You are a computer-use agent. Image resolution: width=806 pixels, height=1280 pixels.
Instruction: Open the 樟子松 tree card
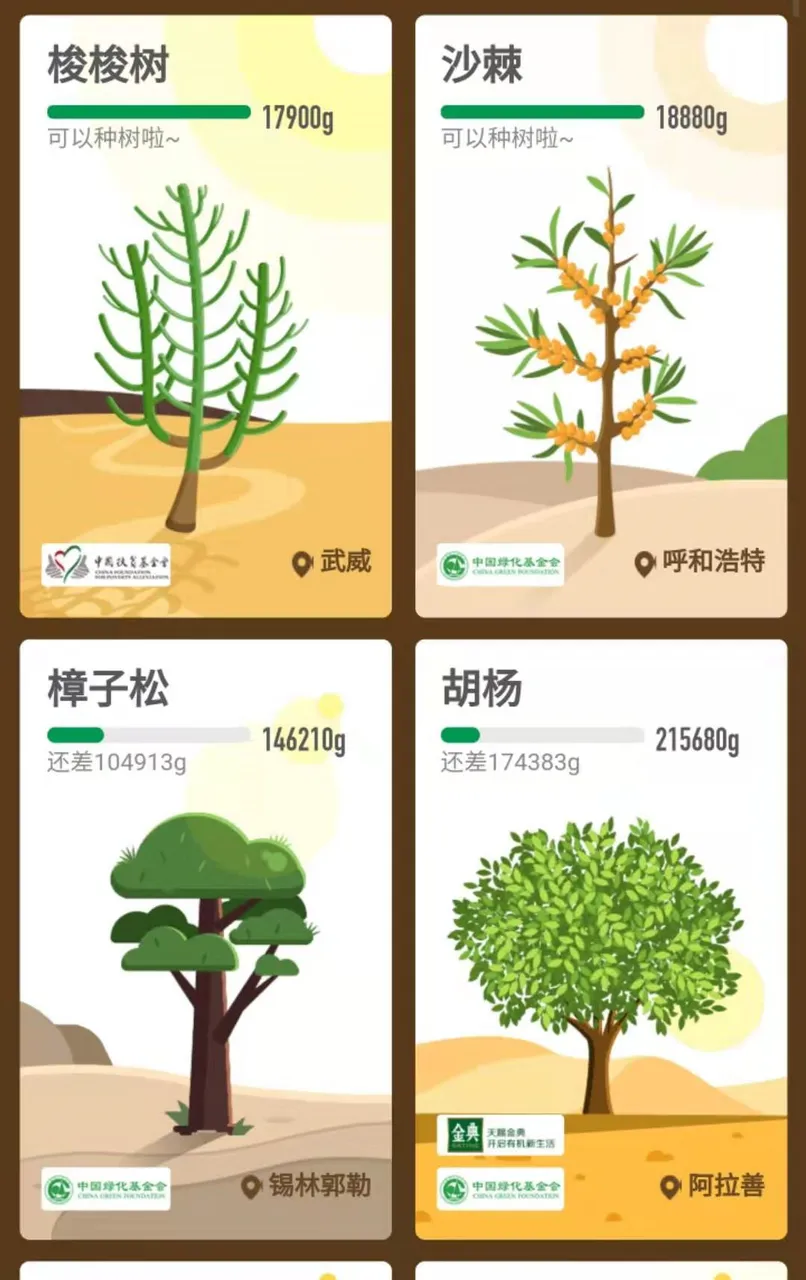205,940
